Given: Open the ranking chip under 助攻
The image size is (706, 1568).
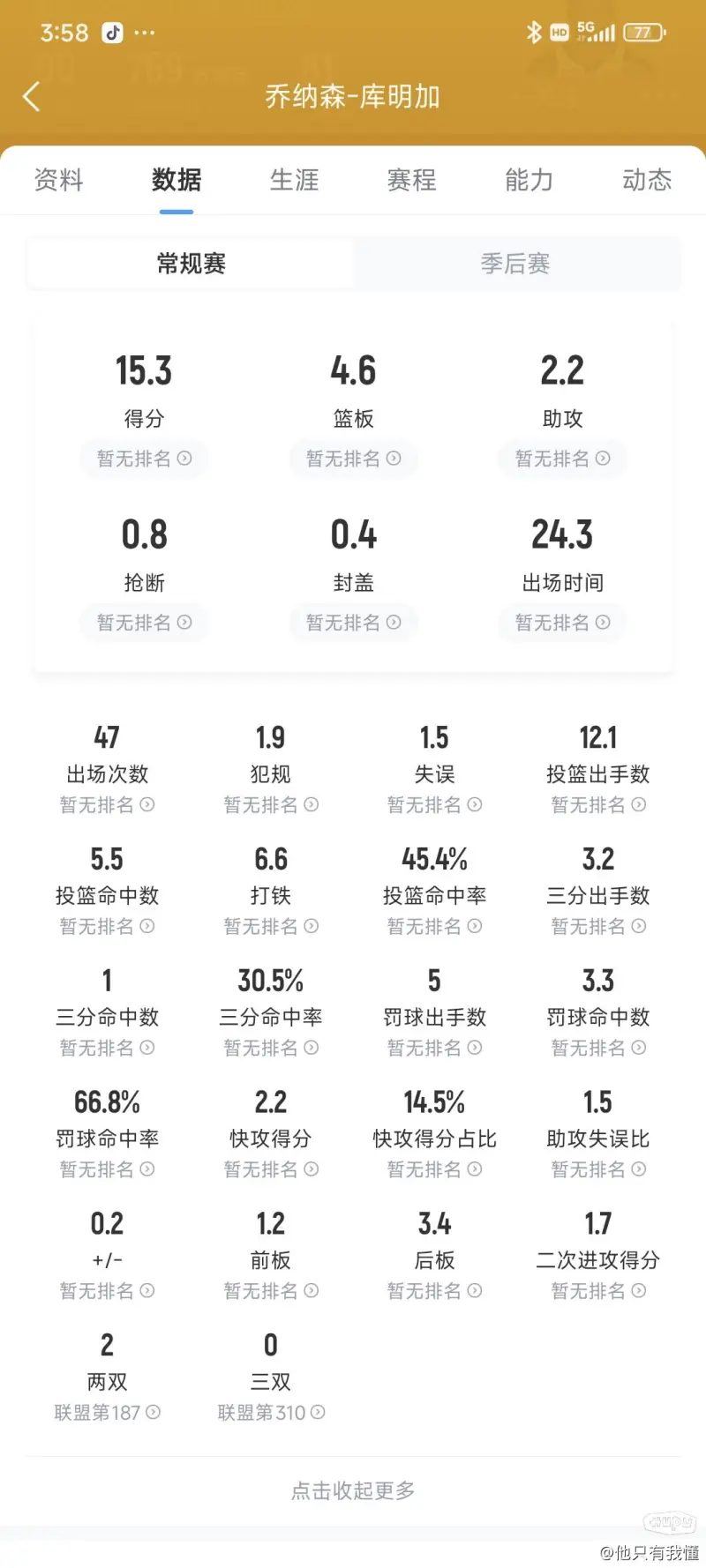Looking at the screenshot, I should (562, 459).
